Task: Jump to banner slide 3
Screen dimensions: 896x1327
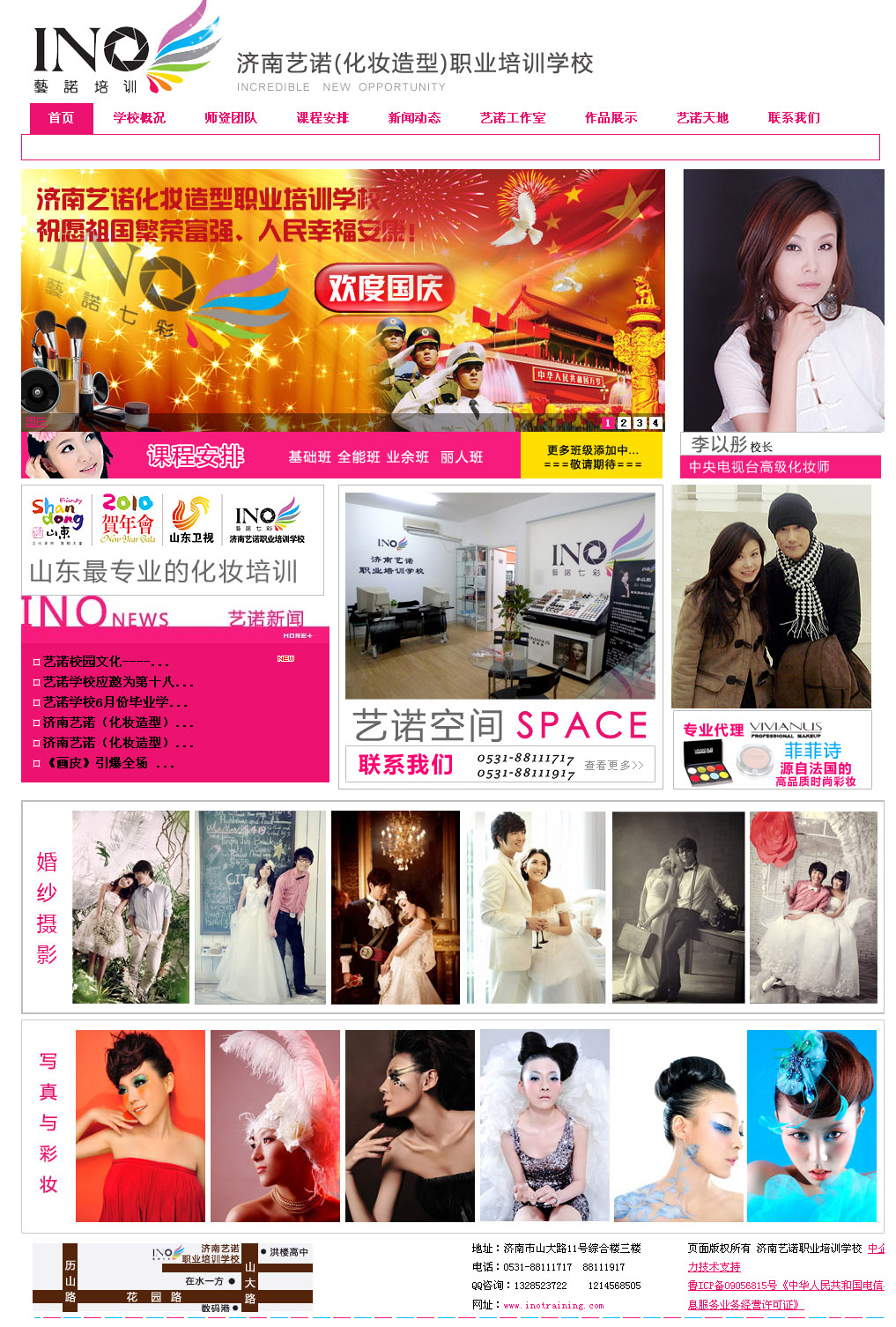Action: (640, 423)
